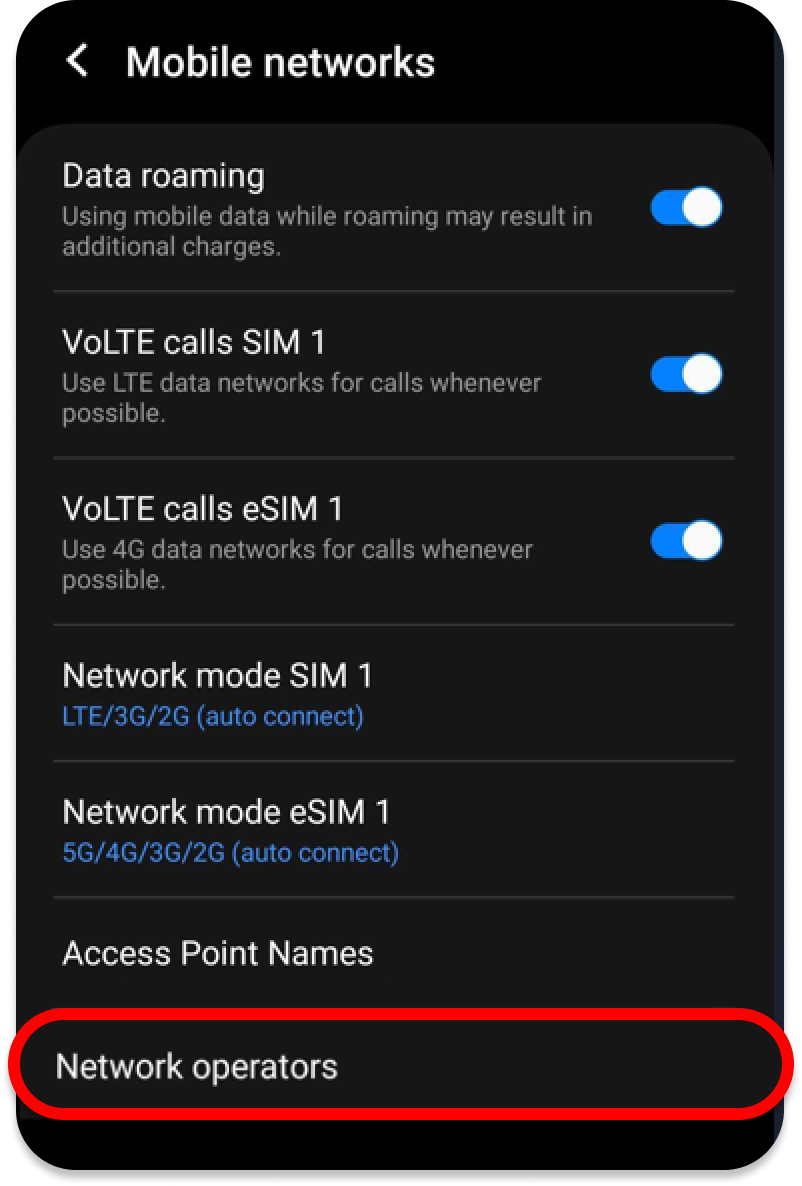
Task: Change LTE/3G/2G auto connect setting
Action: pyautogui.click(x=213, y=716)
